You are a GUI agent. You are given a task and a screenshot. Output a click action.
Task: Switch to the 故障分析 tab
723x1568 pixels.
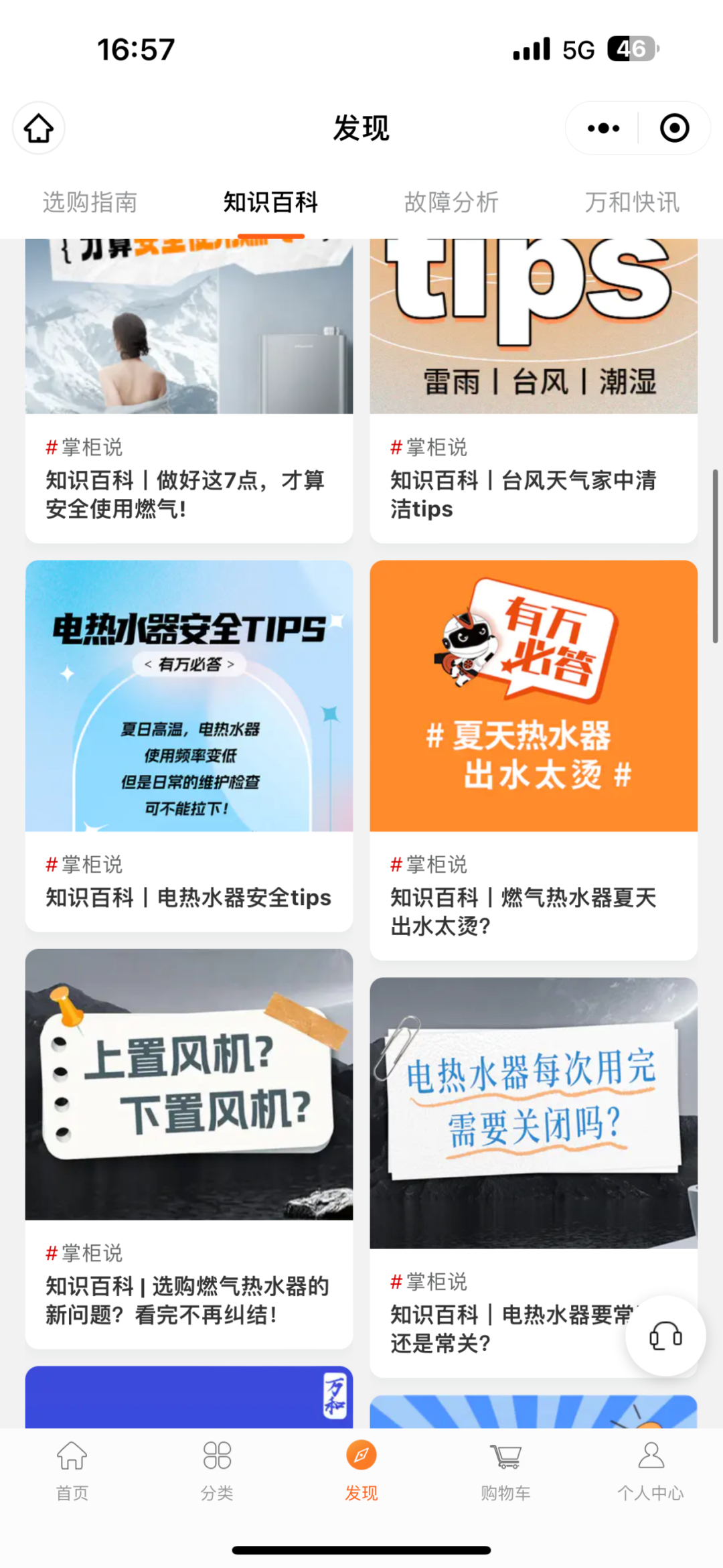click(x=451, y=202)
